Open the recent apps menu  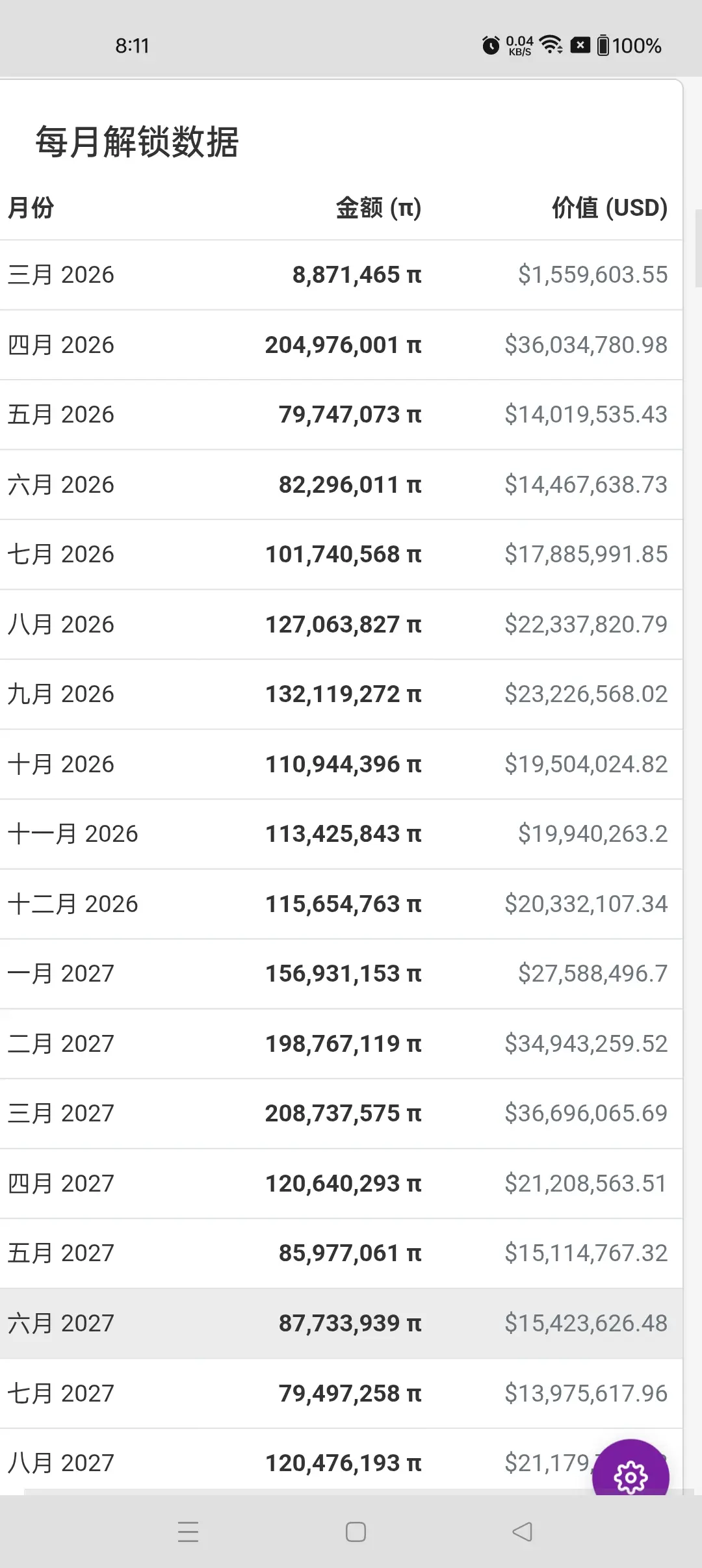[188, 1532]
